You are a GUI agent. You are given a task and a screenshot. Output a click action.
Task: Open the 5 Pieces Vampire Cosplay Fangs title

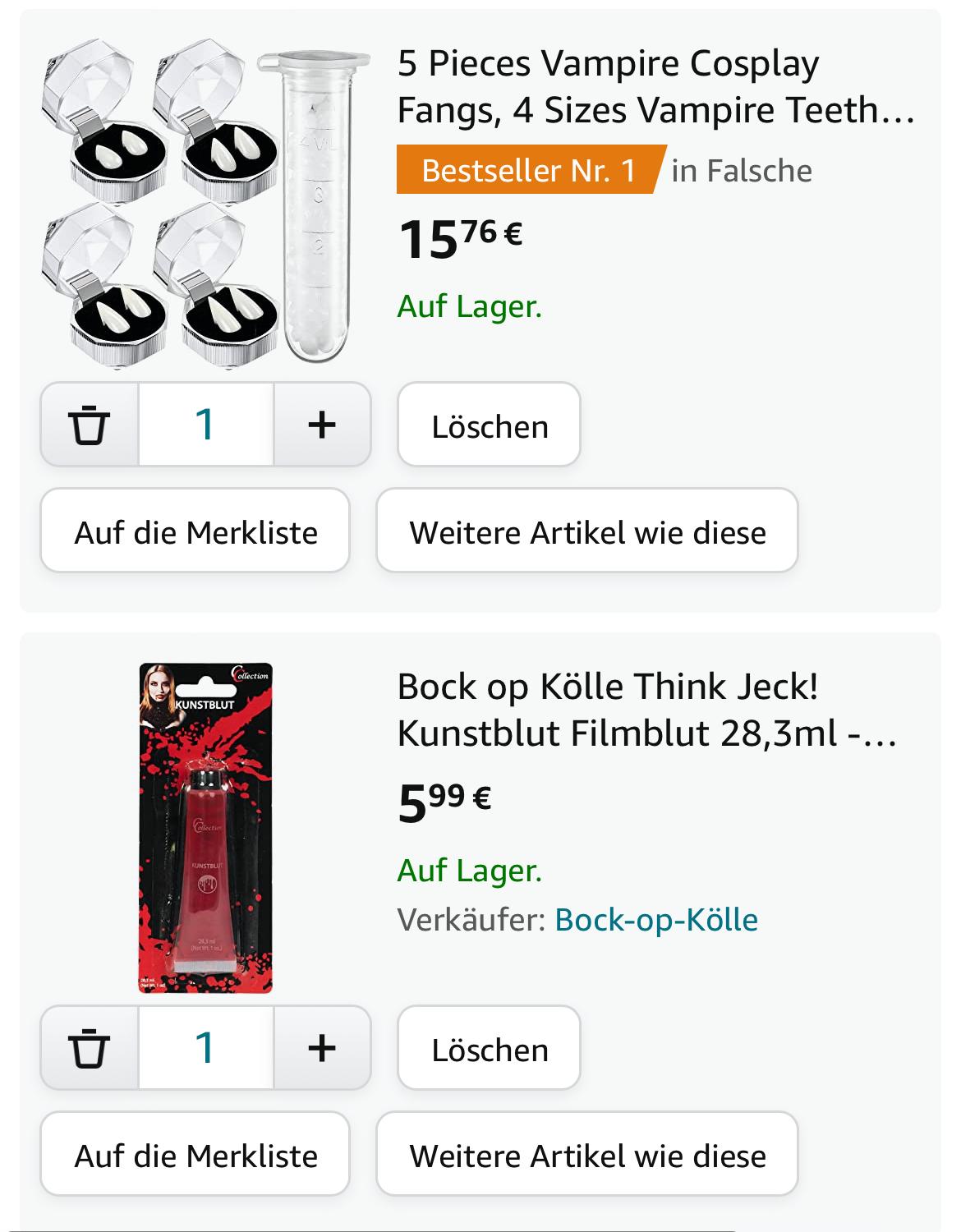click(x=655, y=86)
